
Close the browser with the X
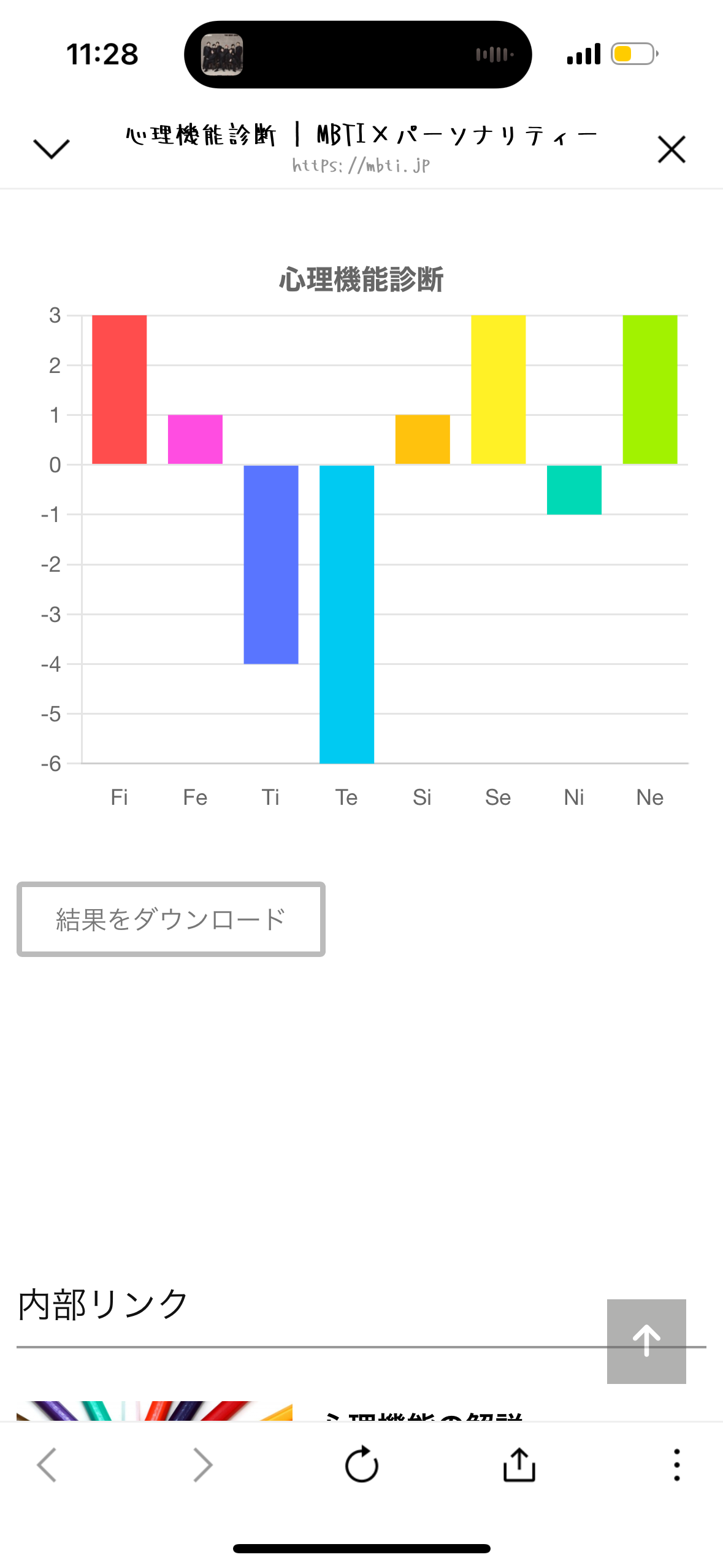click(671, 150)
